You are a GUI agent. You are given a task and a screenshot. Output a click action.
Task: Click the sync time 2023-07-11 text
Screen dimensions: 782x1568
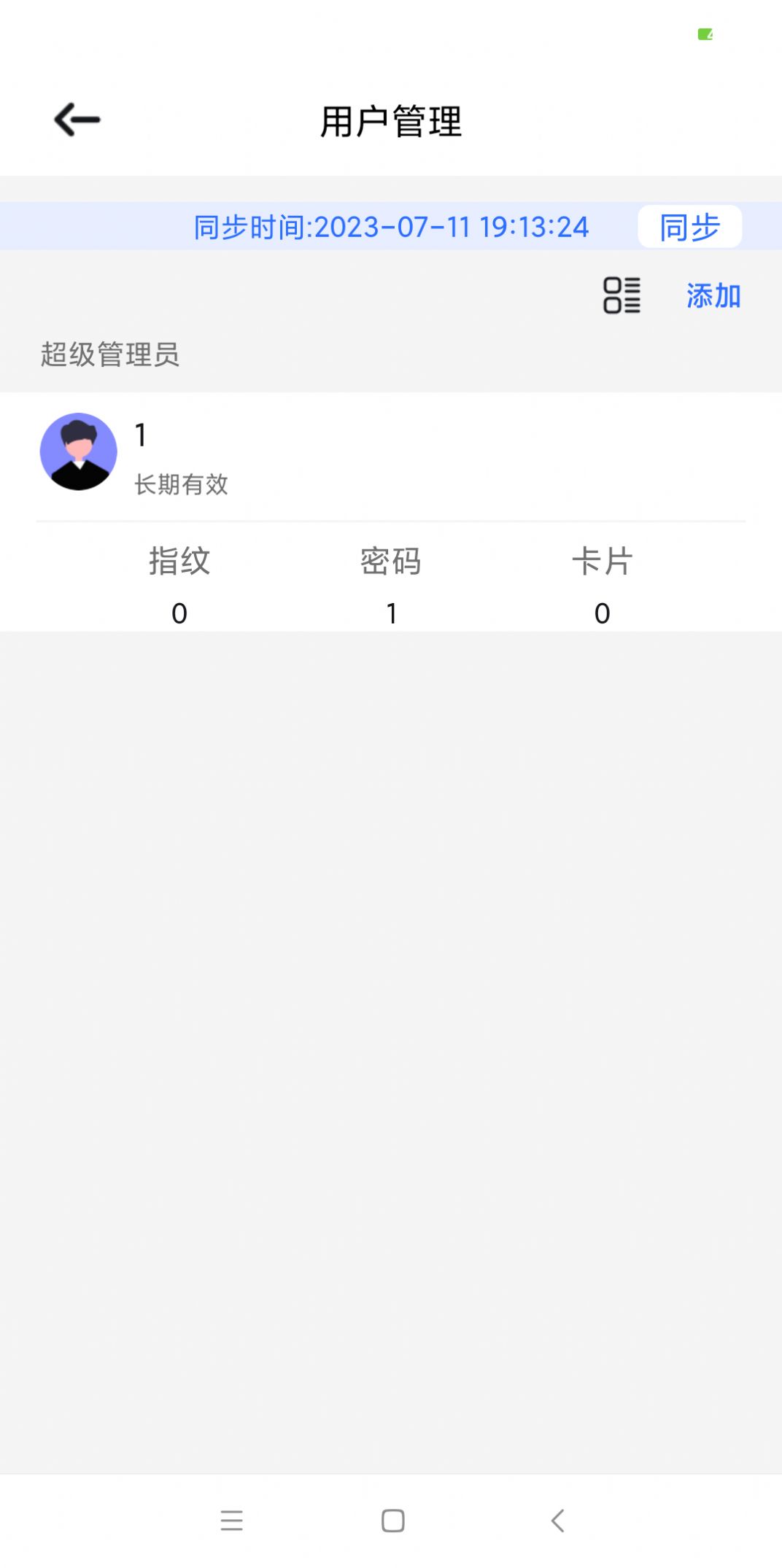[390, 227]
